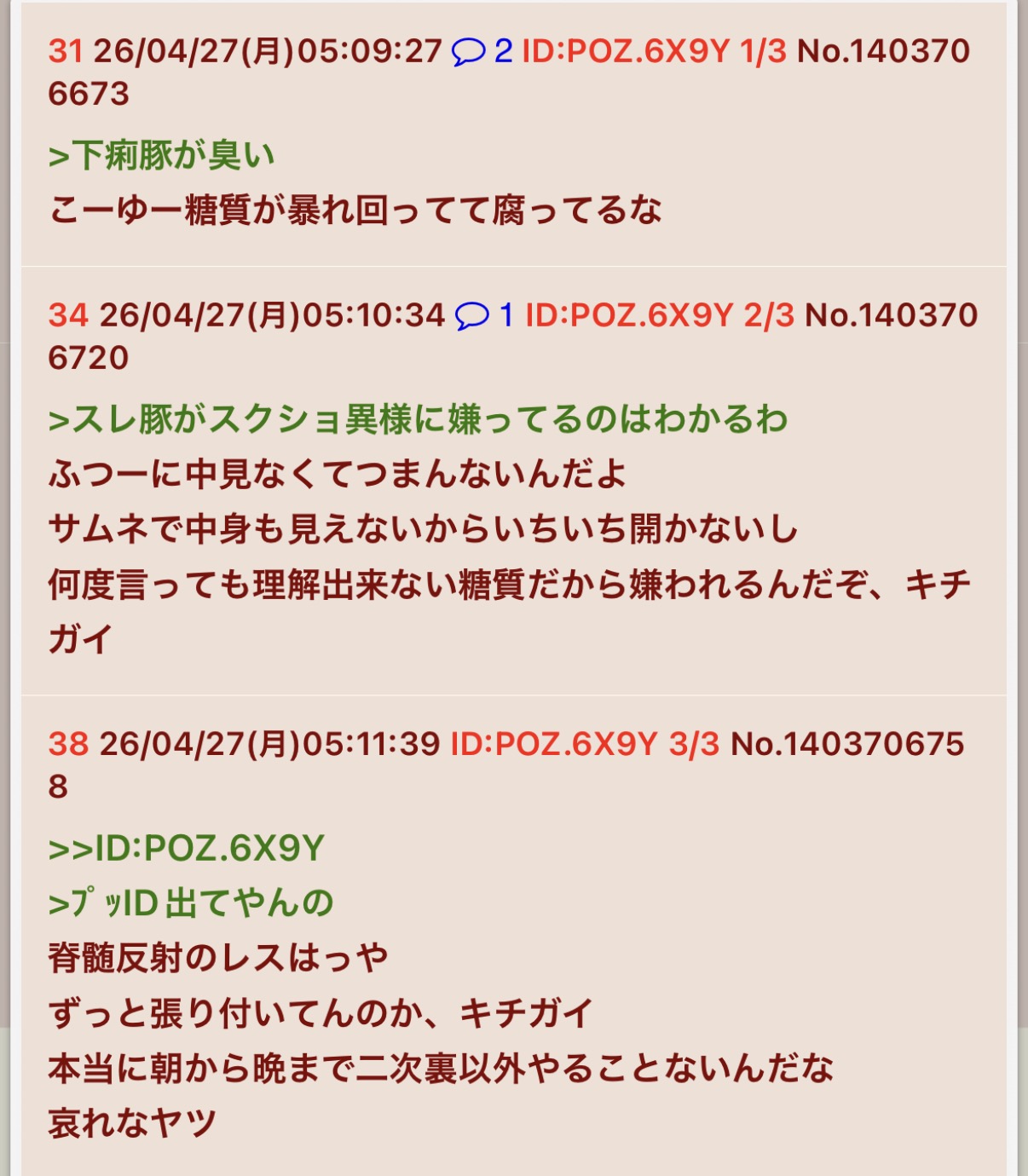Tap post number 34
This screenshot has height=1176, width=1028.
point(68,316)
